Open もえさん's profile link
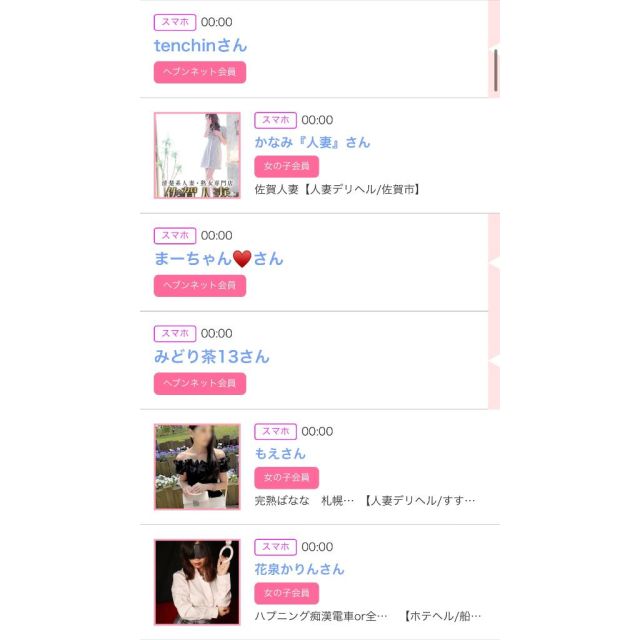The image size is (640, 640). tap(280, 453)
